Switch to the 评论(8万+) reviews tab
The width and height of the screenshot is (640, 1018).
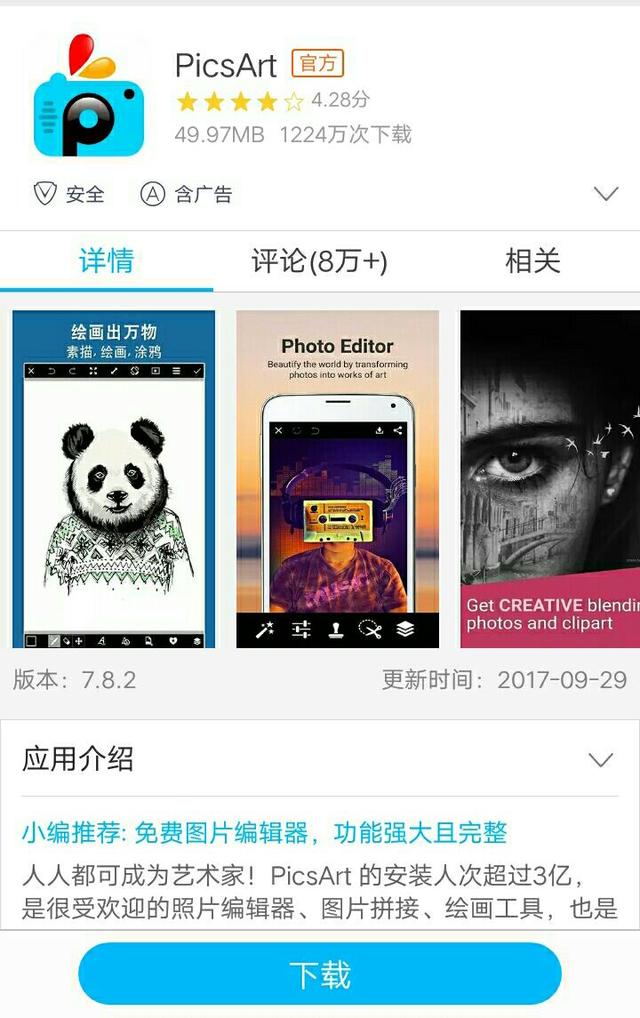point(319,261)
